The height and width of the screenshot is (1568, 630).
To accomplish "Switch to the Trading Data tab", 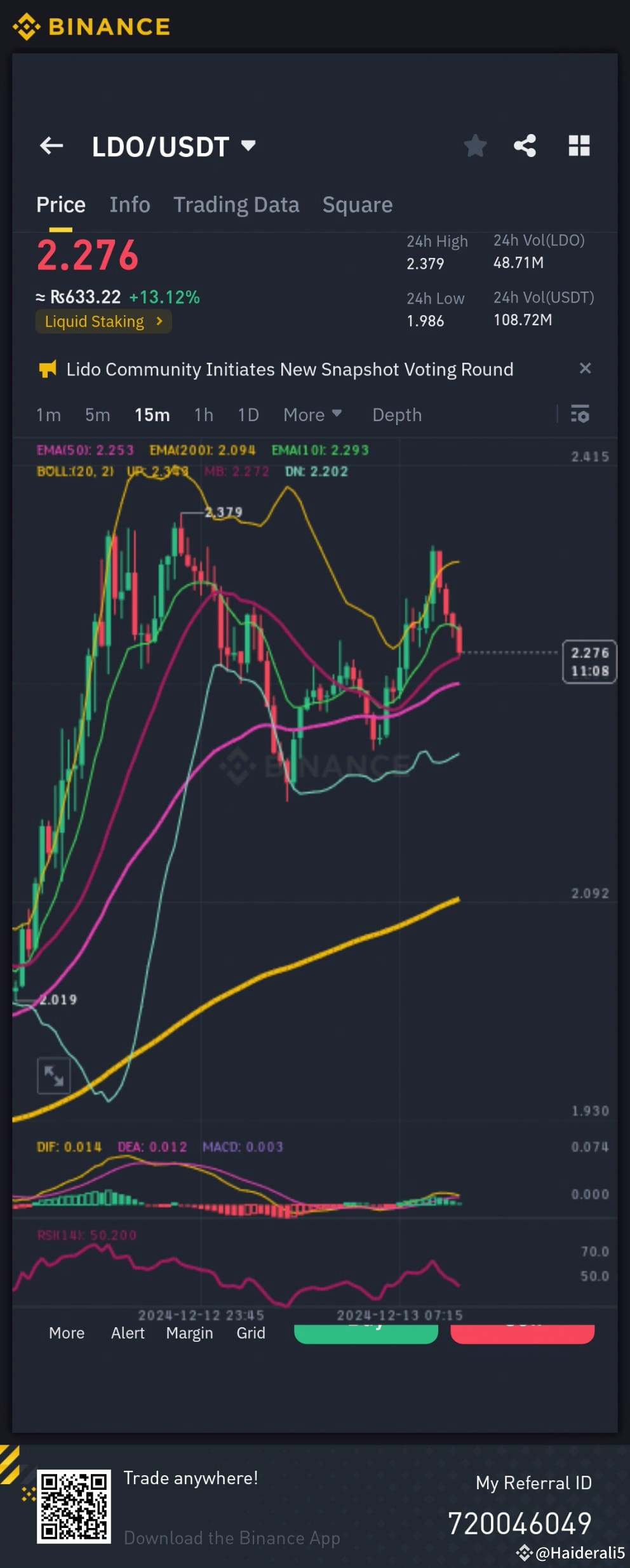I will pos(236,204).
